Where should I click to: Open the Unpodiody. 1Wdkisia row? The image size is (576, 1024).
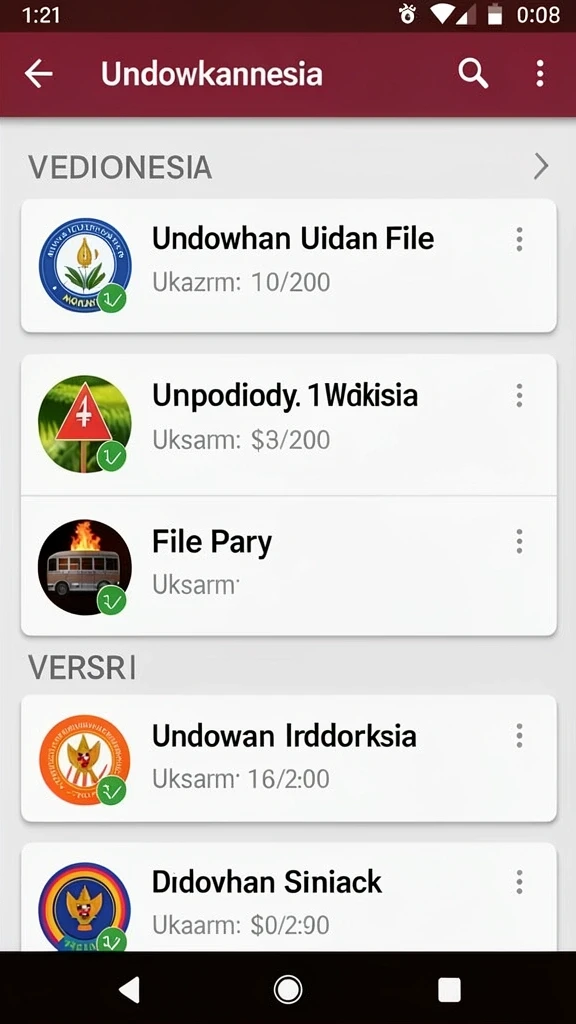click(x=289, y=425)
